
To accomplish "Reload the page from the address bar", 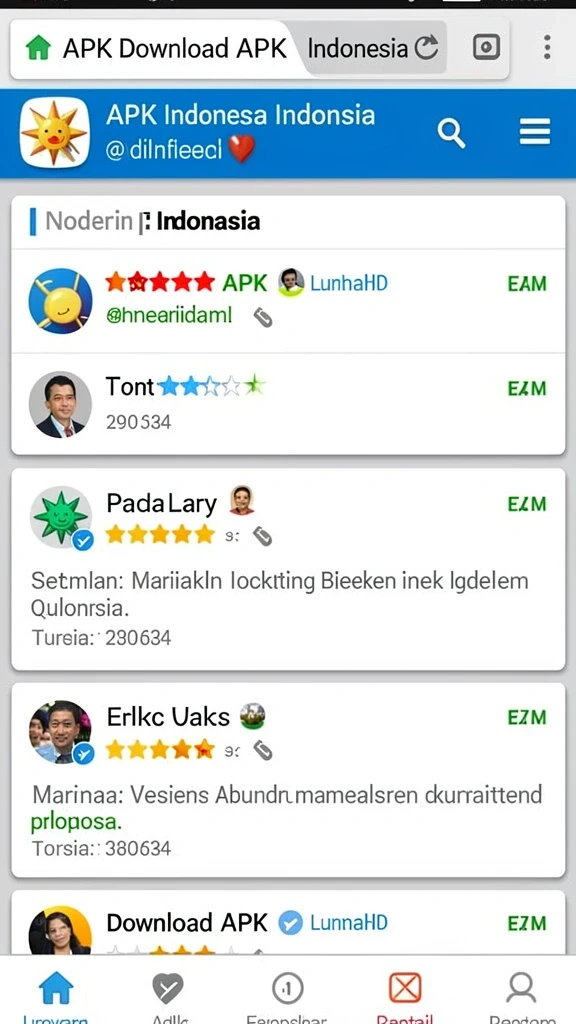I will point(426,48).
